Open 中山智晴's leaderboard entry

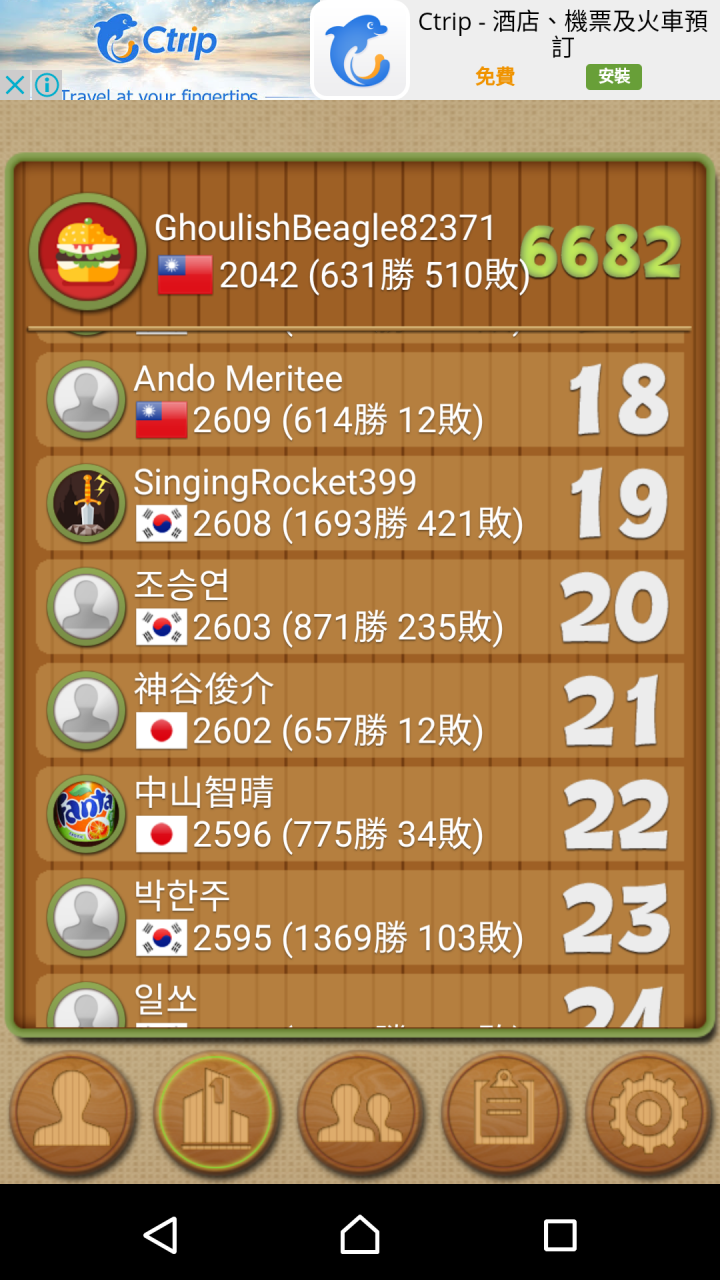360,815
